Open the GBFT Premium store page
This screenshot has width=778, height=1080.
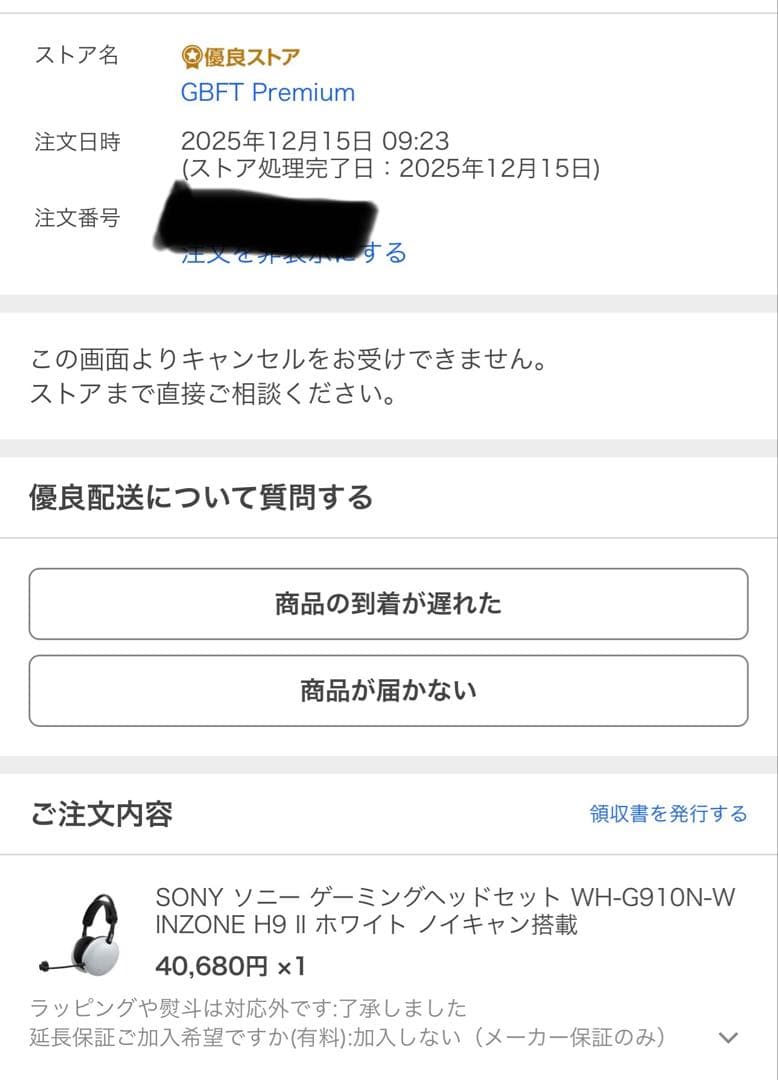267,93
